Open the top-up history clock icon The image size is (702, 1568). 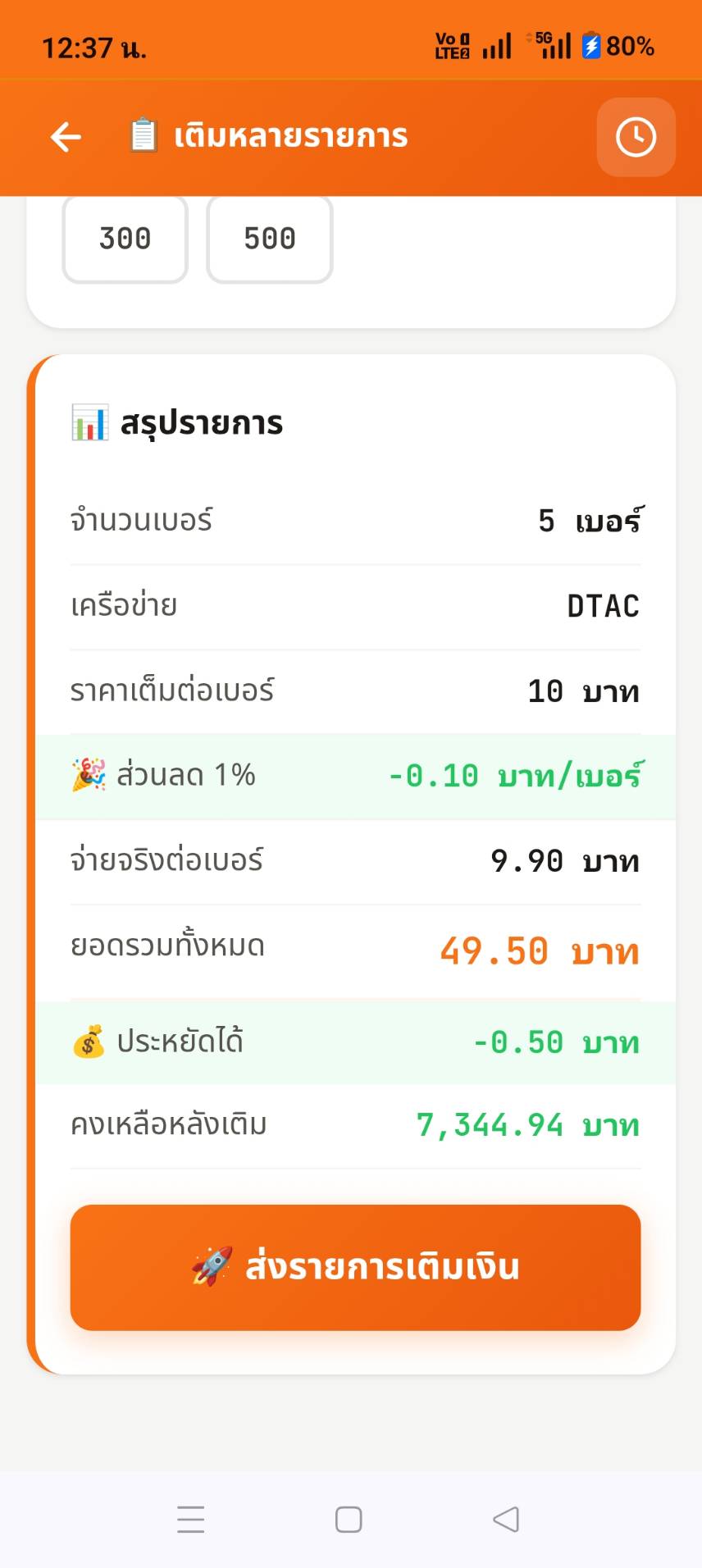point(636,137)
